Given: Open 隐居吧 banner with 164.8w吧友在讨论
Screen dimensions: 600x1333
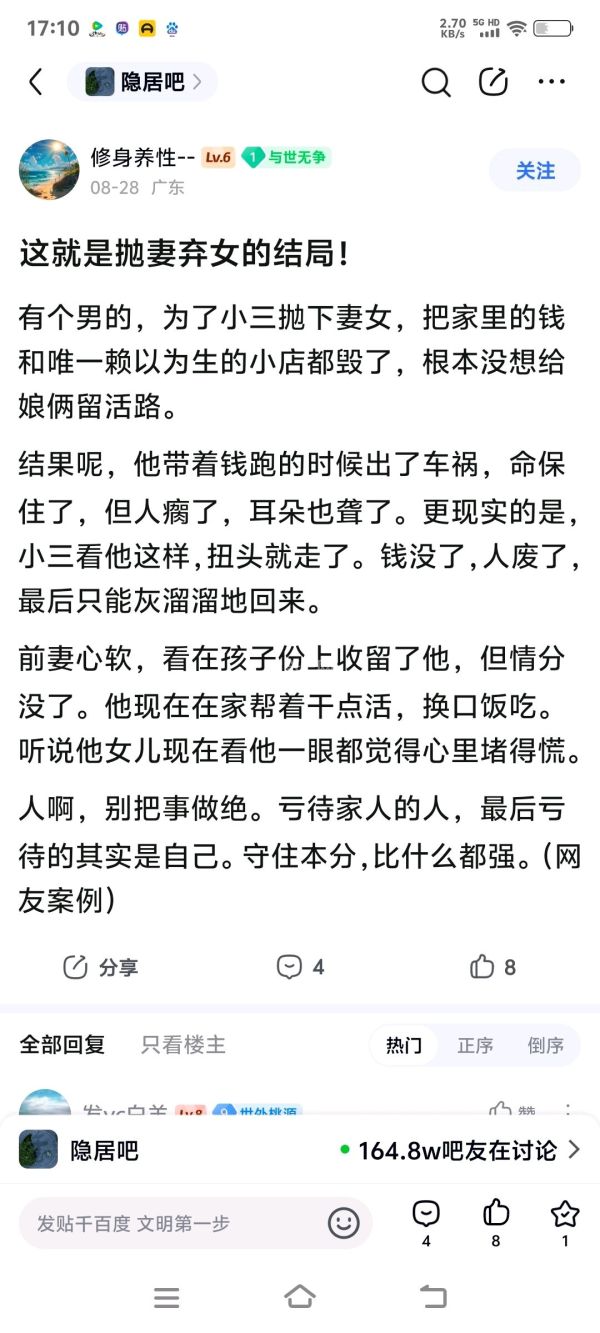Looking at the screenshot, I should (x=300, y=1150).
